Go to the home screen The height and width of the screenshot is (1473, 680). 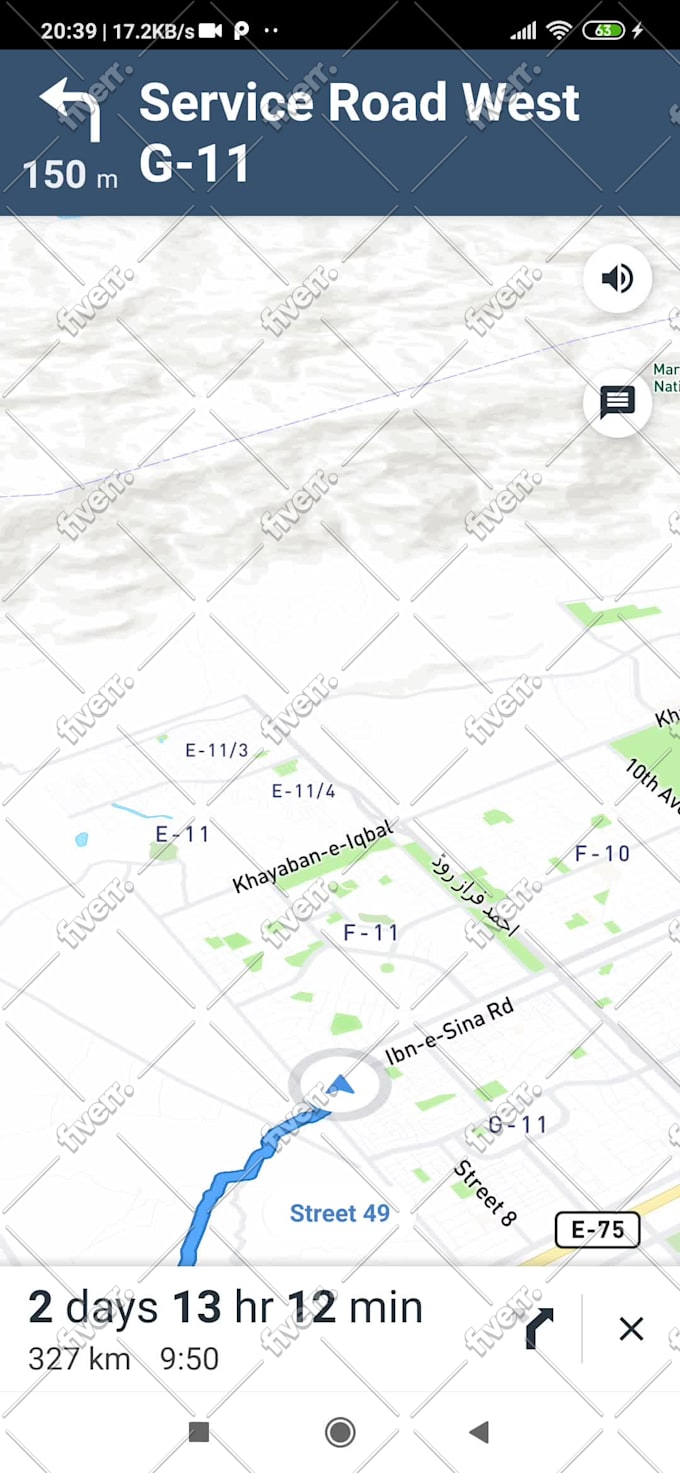340,1433
